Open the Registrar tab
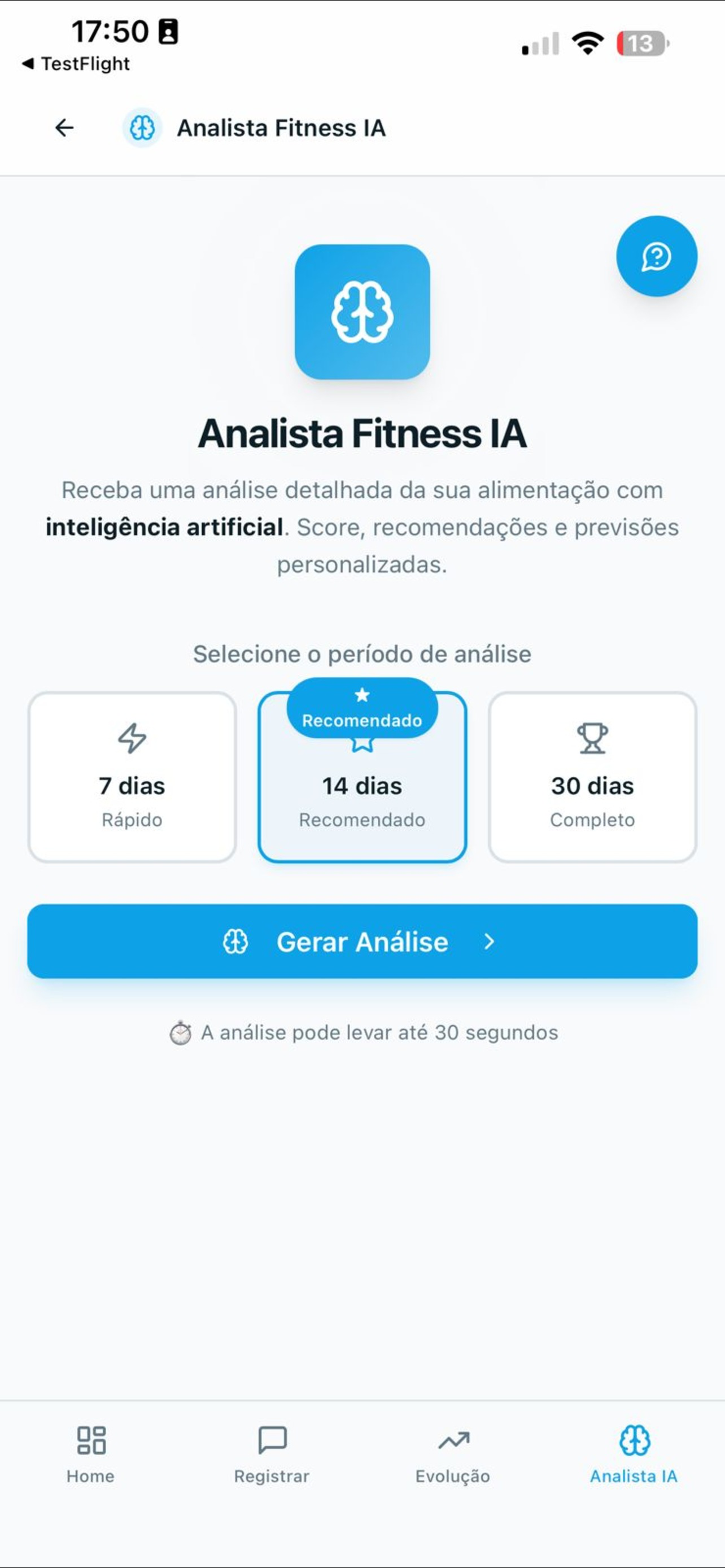The image size is (725, 1568). (x=272, y=1455)
